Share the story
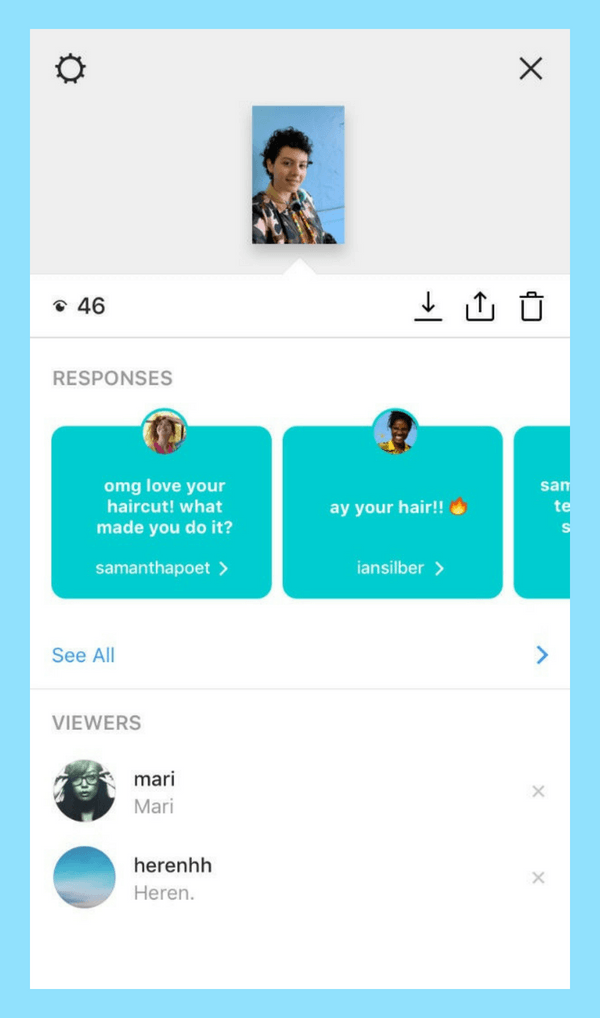Screen dimensions: 600x1018 click(480, 307)
